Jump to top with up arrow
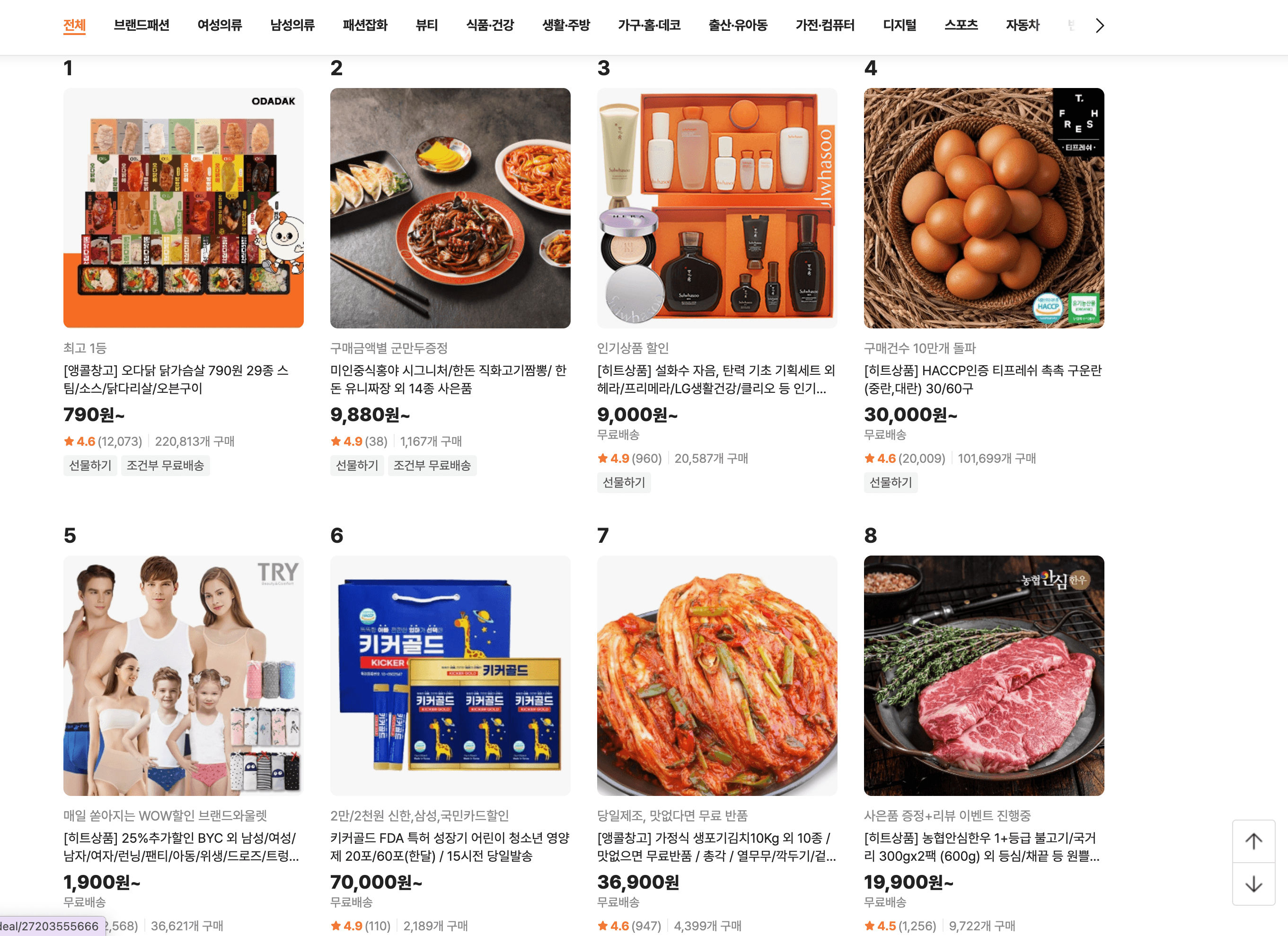 [1253, 841]
